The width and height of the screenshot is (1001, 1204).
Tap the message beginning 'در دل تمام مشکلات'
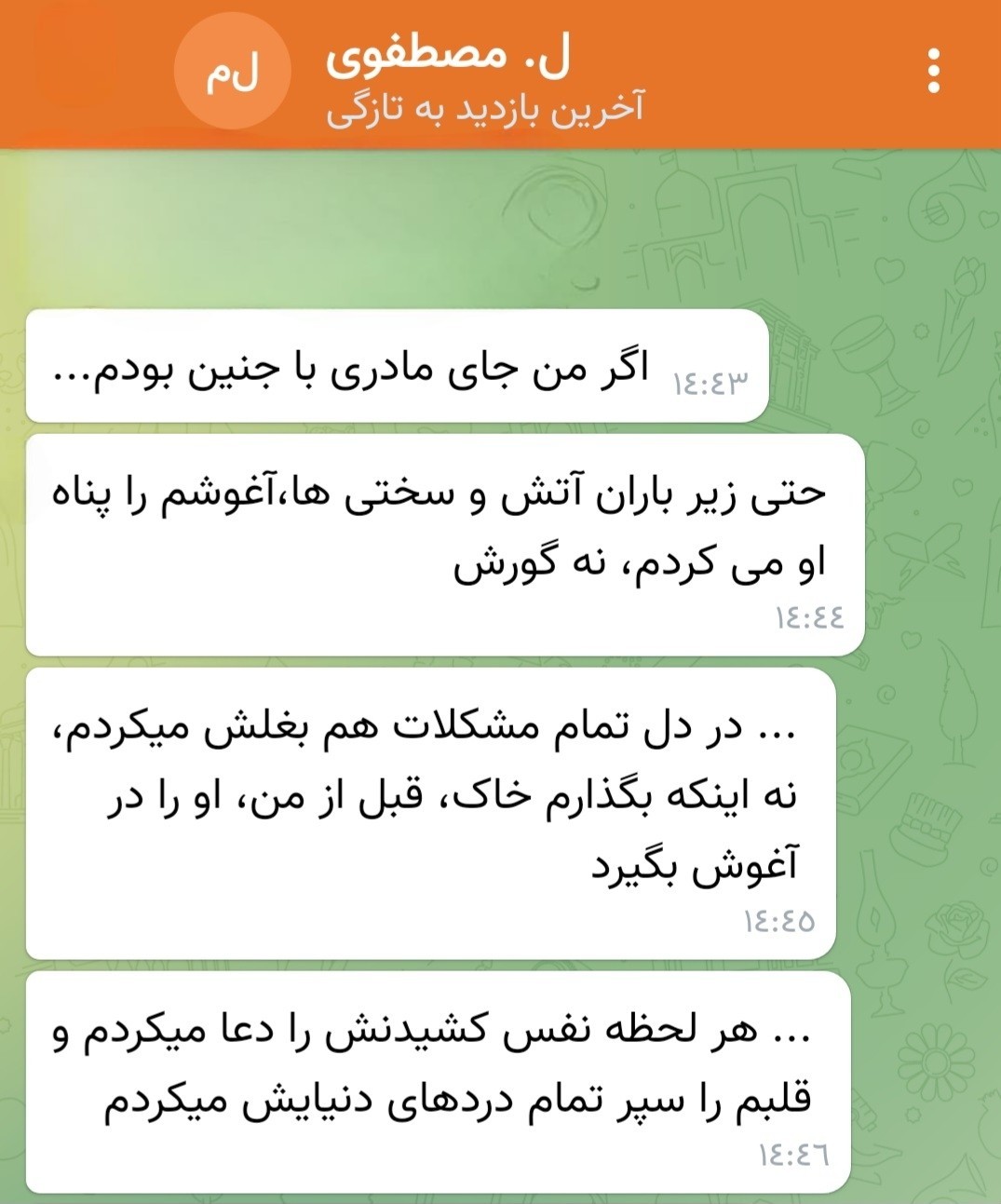coord(430,813)
